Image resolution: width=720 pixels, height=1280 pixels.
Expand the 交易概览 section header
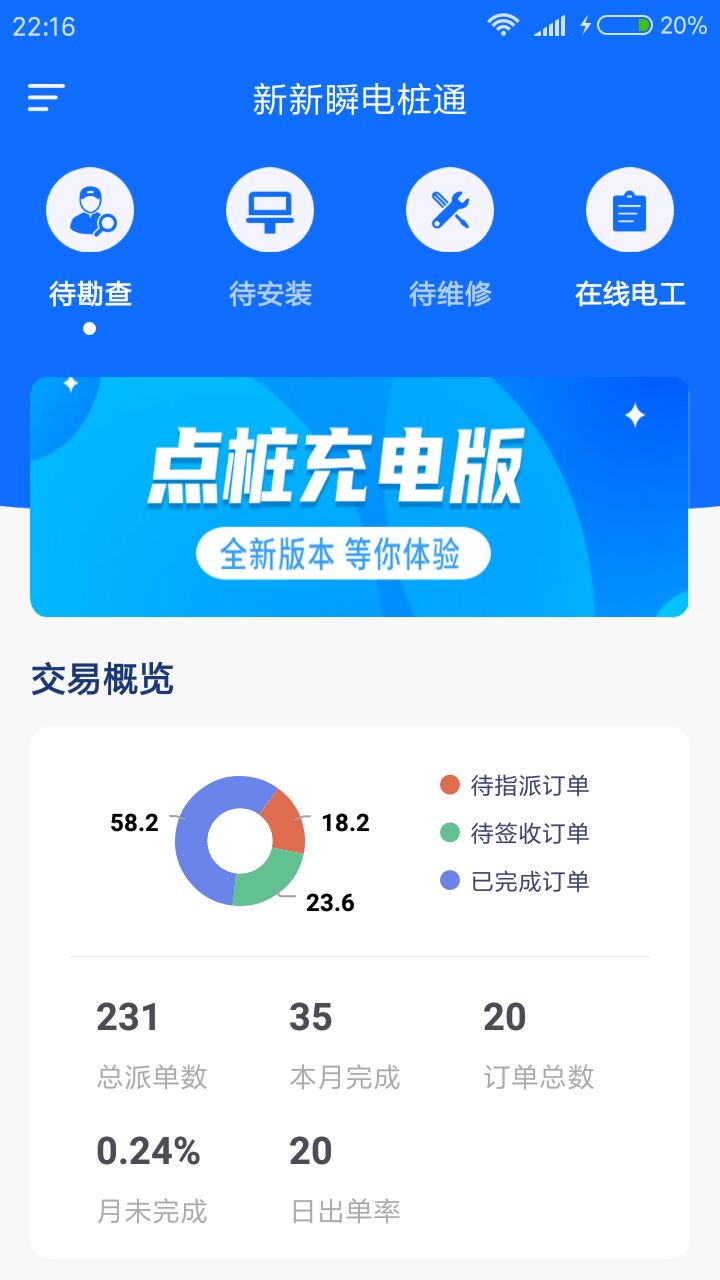[103, 679]
